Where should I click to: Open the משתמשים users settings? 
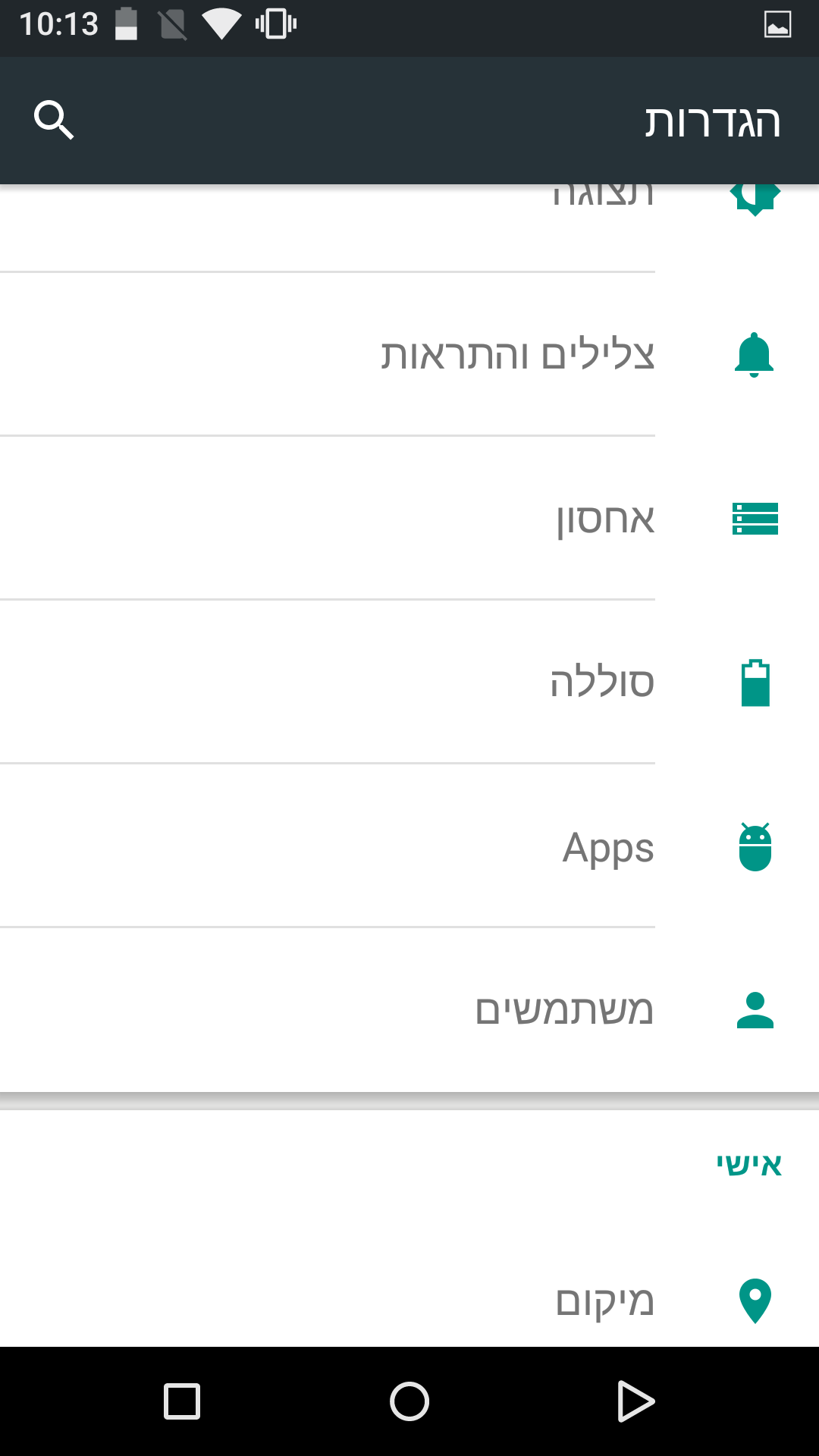point(564,1010)
